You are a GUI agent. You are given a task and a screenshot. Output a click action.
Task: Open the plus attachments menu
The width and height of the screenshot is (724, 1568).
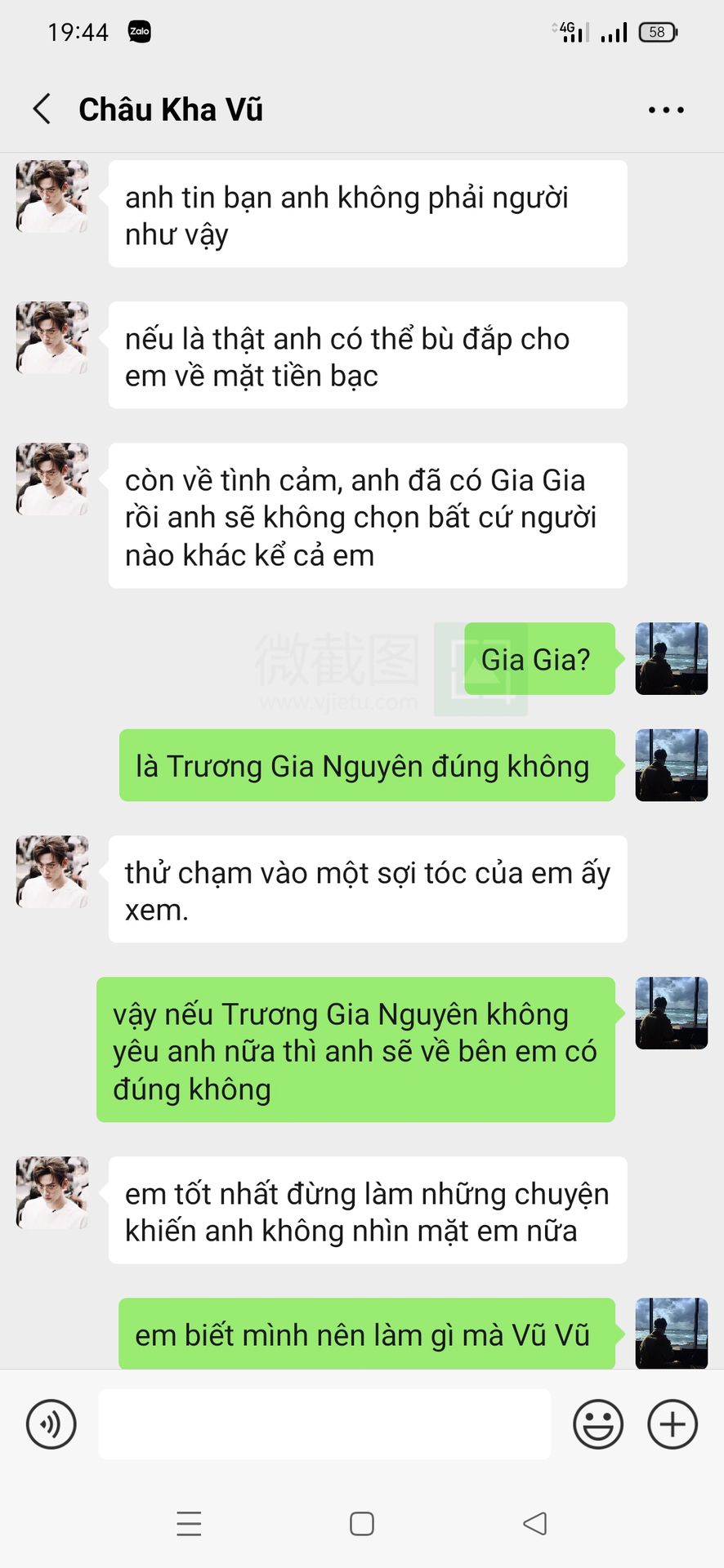(672, 1424)
